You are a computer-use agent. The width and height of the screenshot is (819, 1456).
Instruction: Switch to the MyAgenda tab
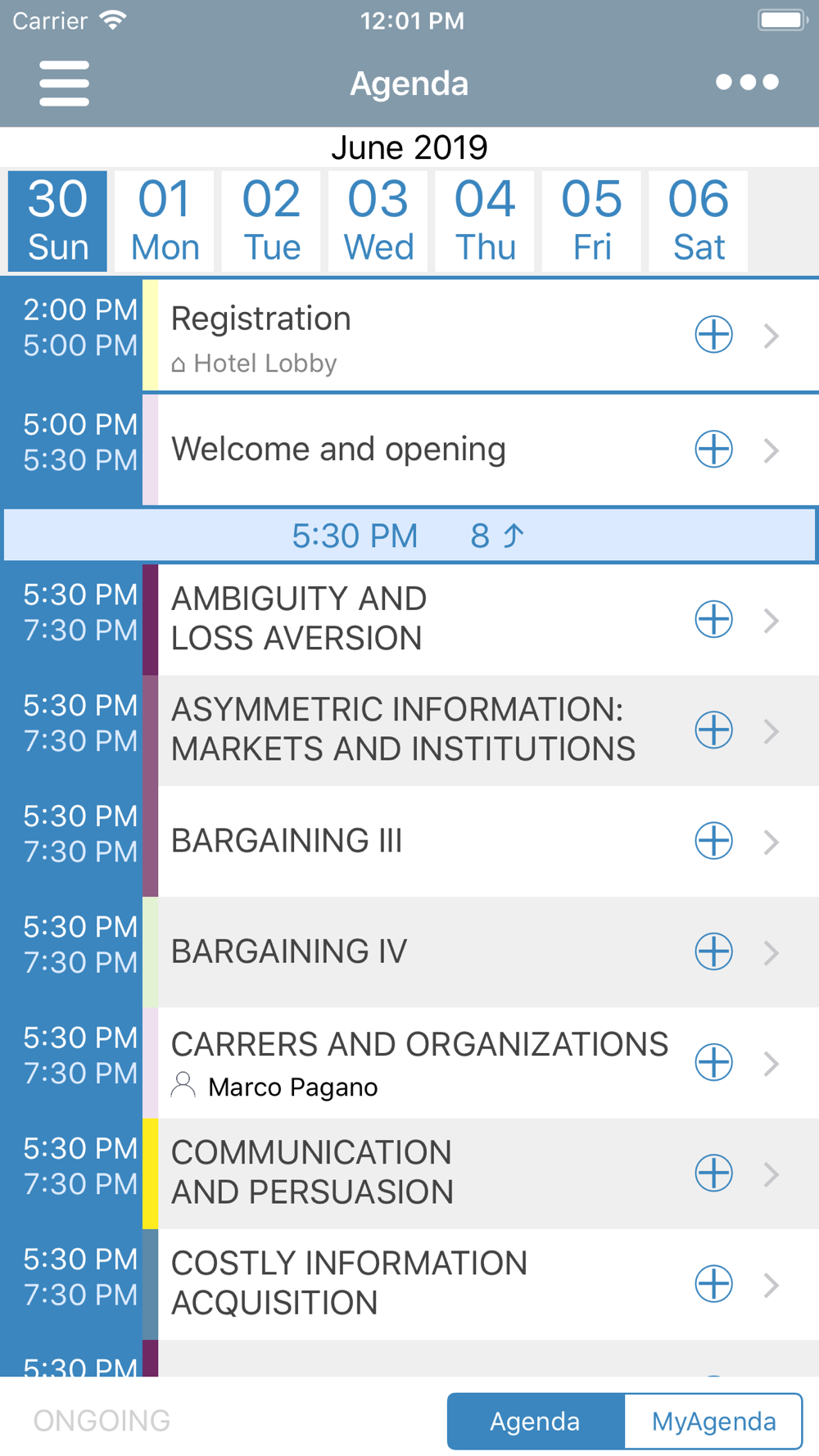pyautogui.click(x=713, y=1422)
